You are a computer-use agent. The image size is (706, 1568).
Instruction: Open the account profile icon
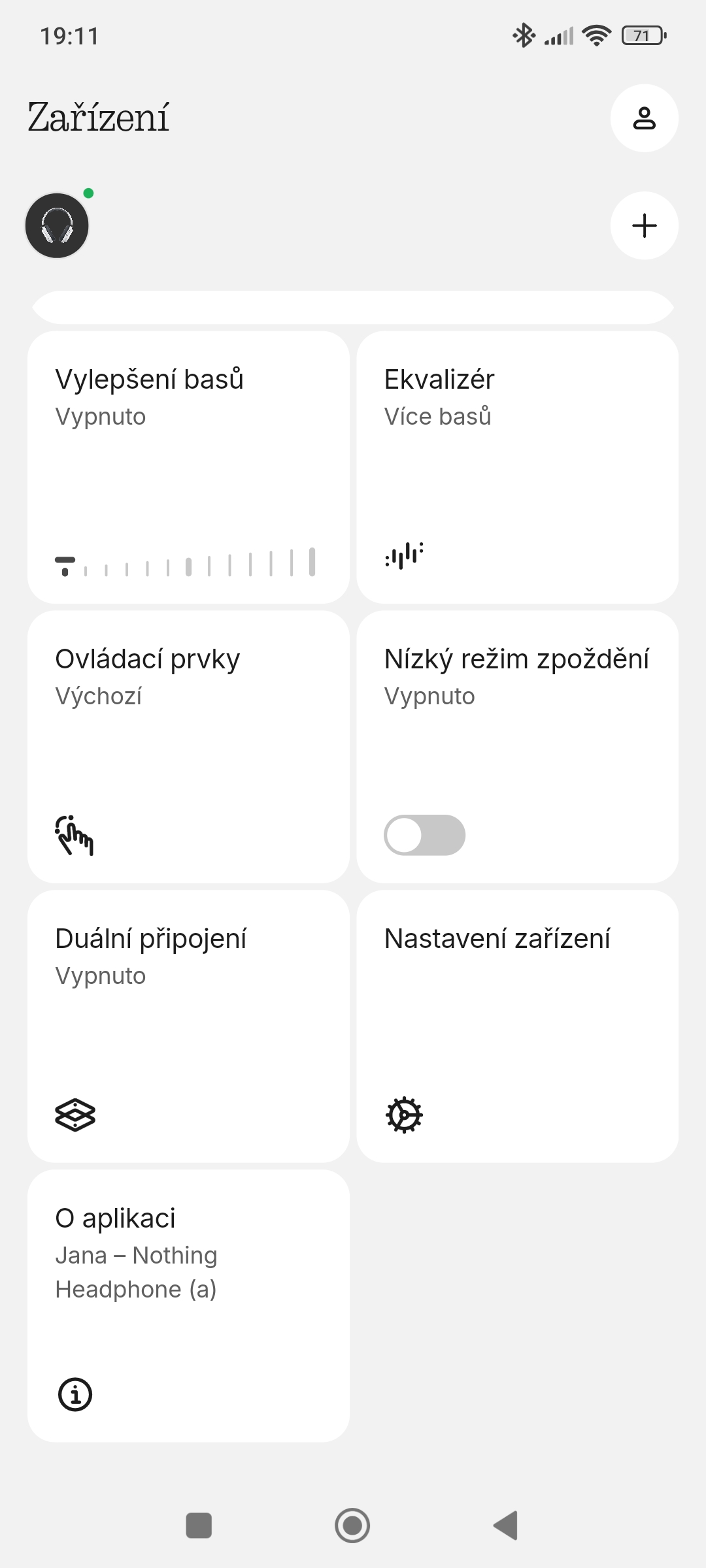(644, 118)
